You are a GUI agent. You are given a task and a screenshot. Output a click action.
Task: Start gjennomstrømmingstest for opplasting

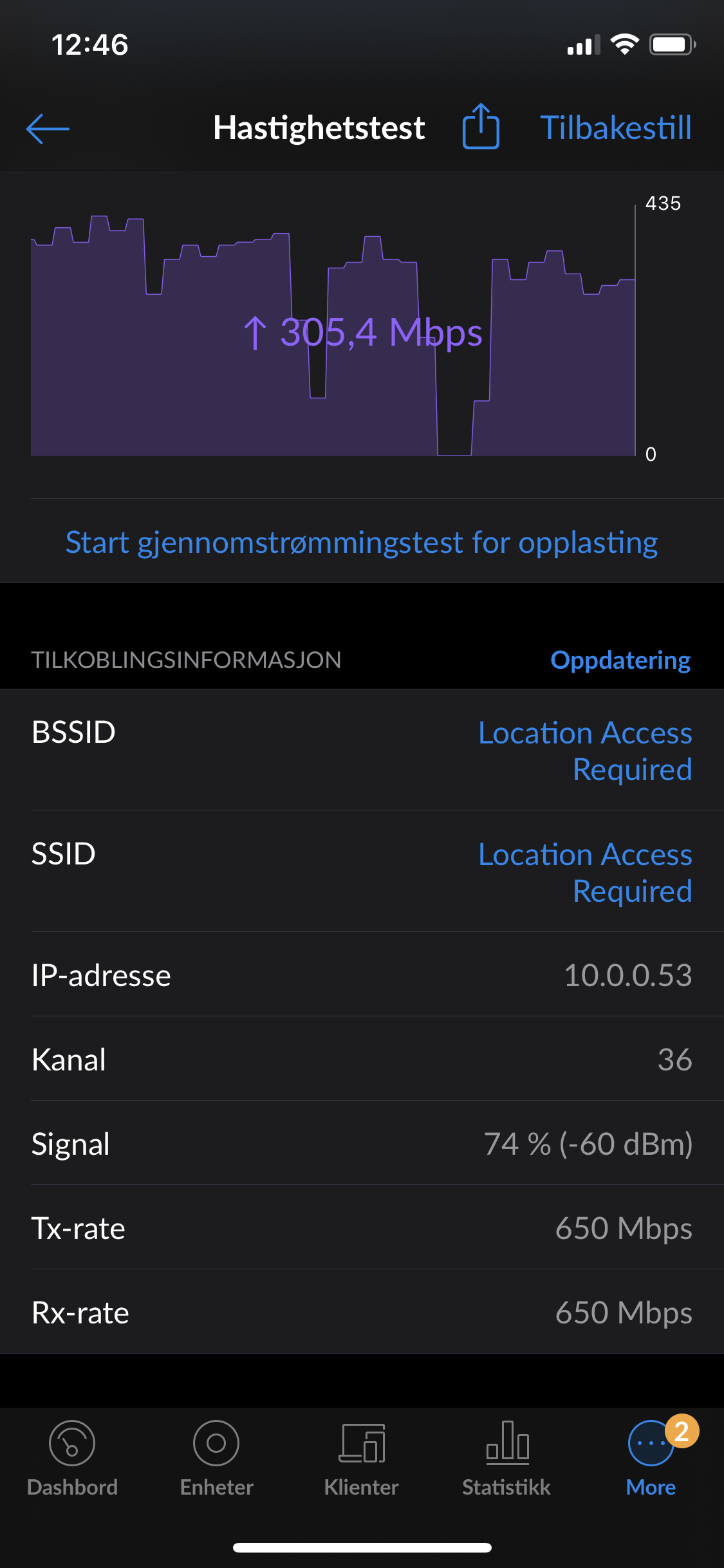pos(362,542)
